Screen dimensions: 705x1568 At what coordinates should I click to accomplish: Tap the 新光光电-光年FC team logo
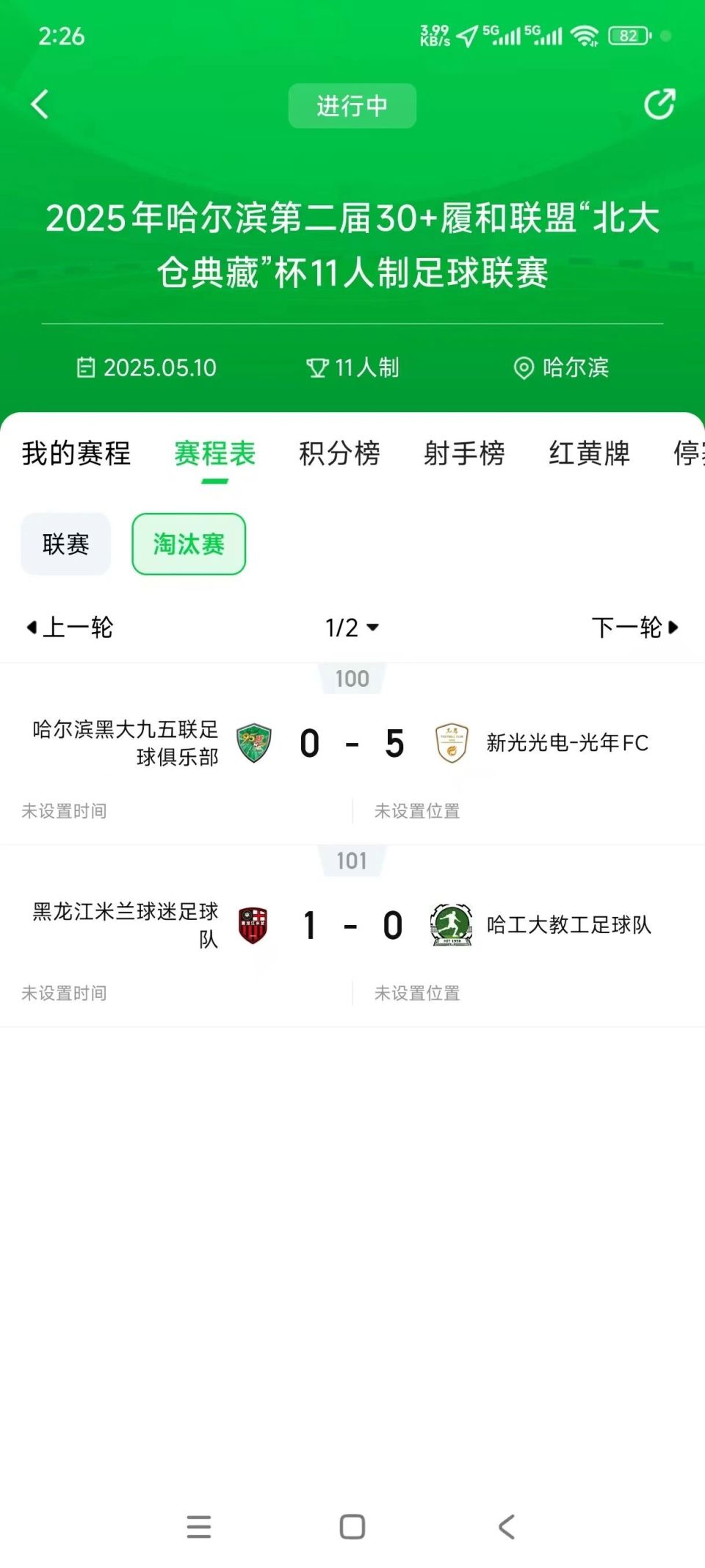tap(451, 742)
